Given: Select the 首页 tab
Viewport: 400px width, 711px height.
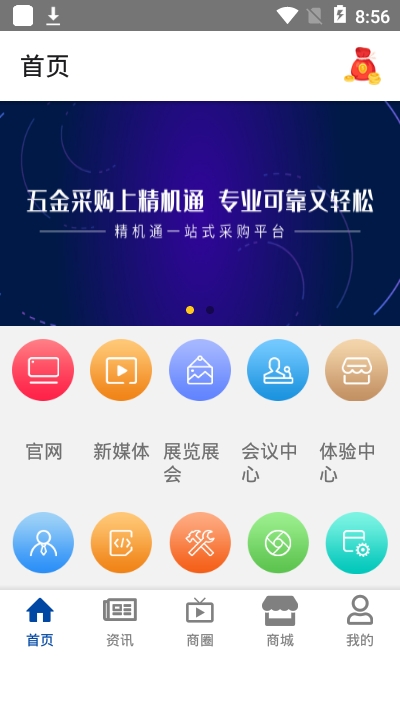Looking at the screenshot, I should coord(40,621).
